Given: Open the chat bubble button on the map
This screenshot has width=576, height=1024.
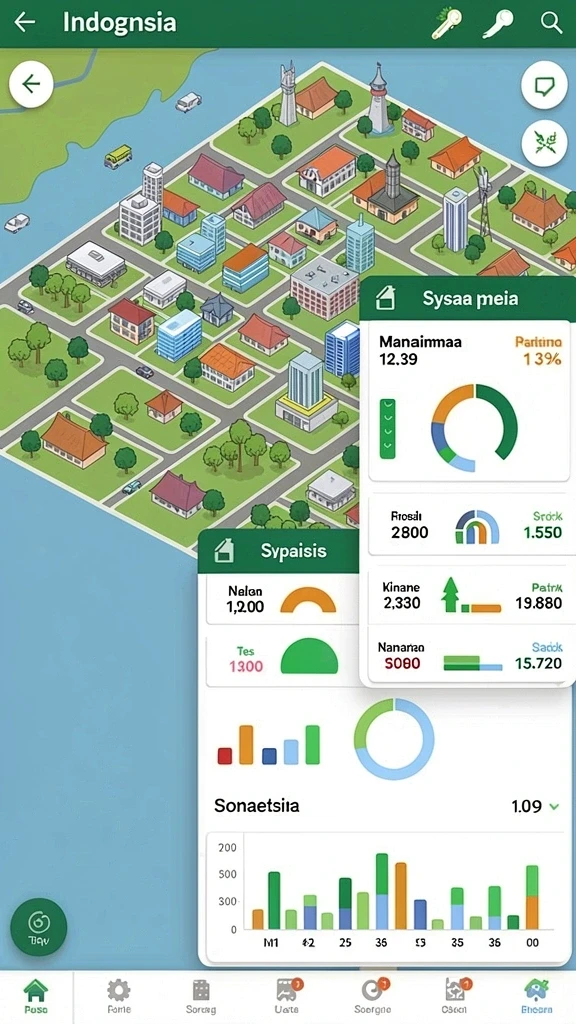Looking at the screenshot, I should tap(544, 86).
